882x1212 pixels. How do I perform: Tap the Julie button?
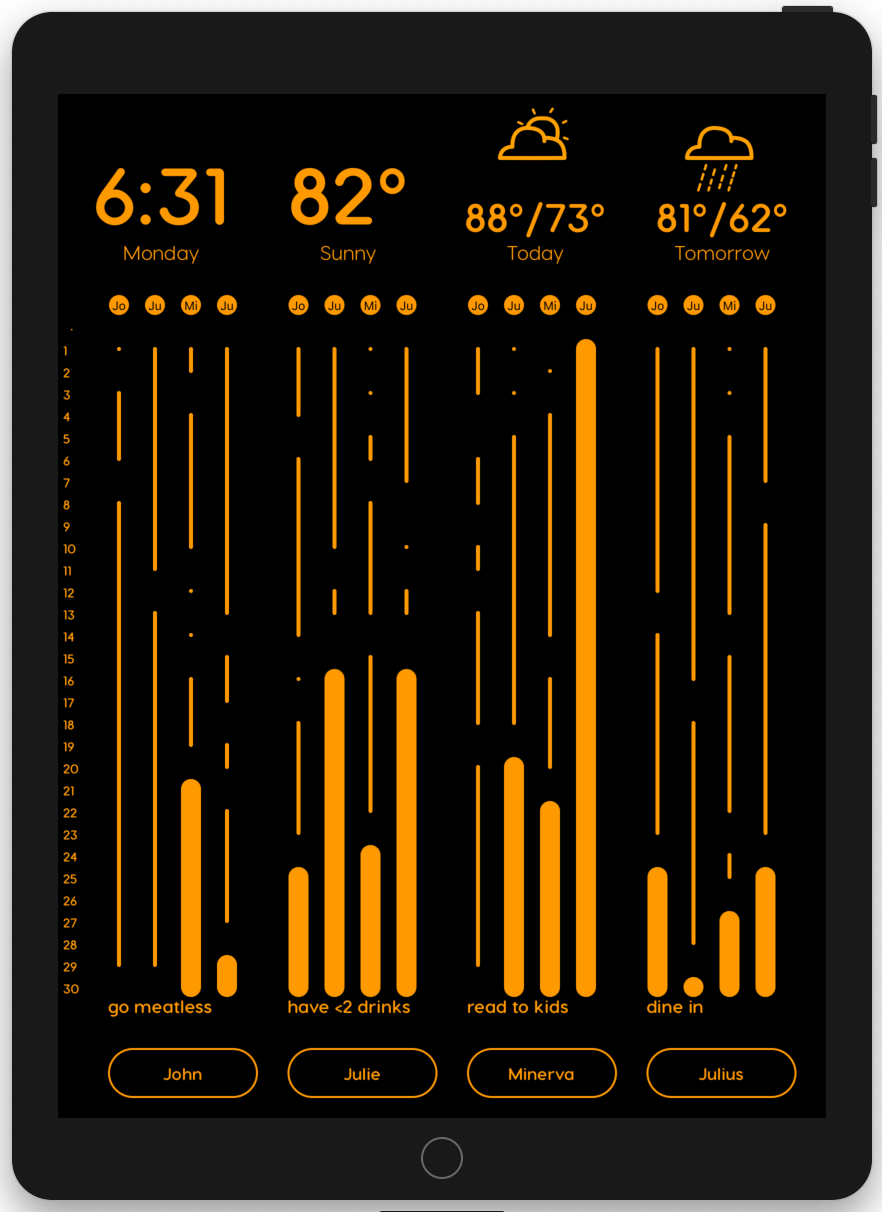click(362, 1073)
